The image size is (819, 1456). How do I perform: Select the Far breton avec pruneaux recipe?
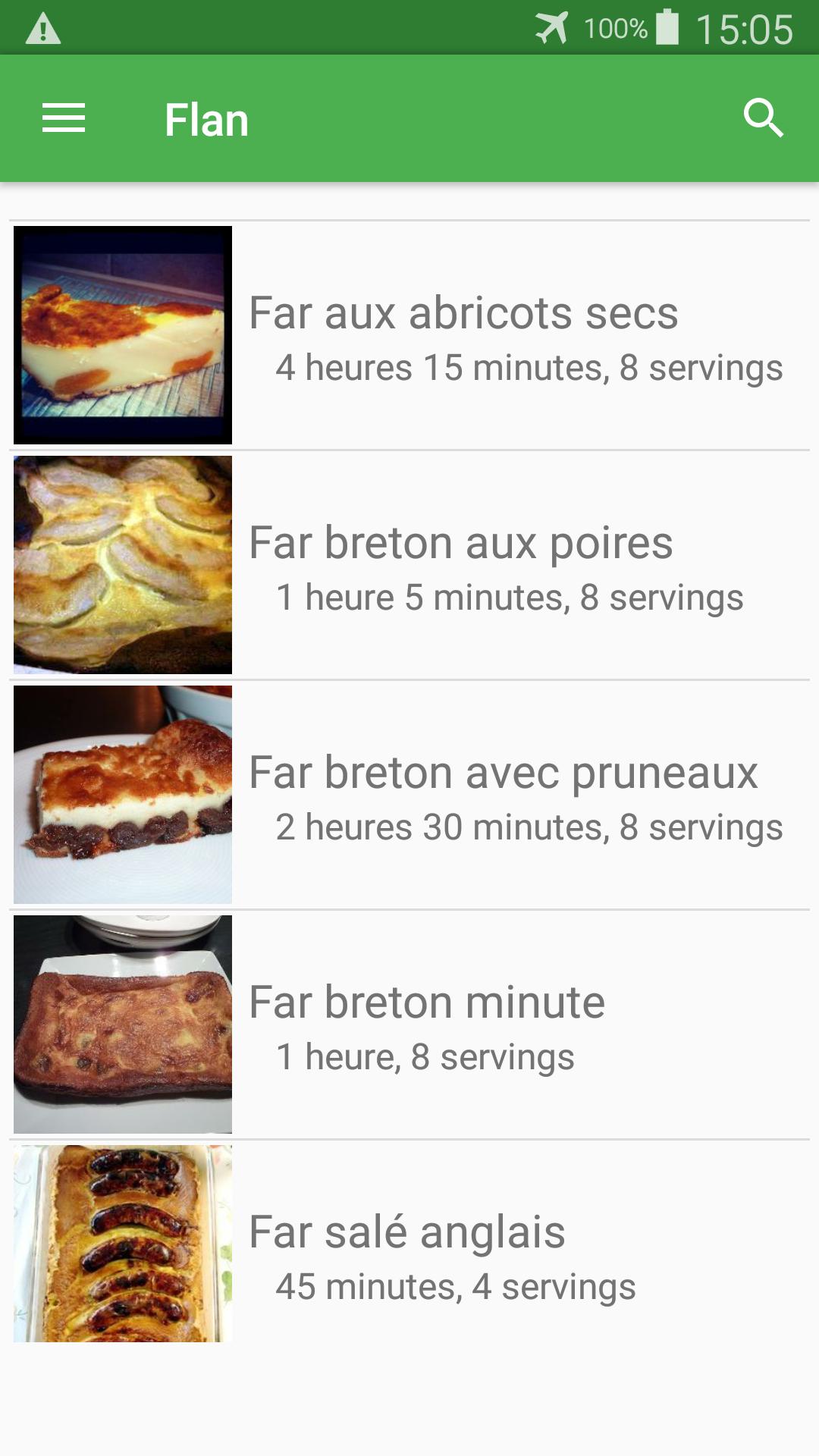(x=409, y=795)
